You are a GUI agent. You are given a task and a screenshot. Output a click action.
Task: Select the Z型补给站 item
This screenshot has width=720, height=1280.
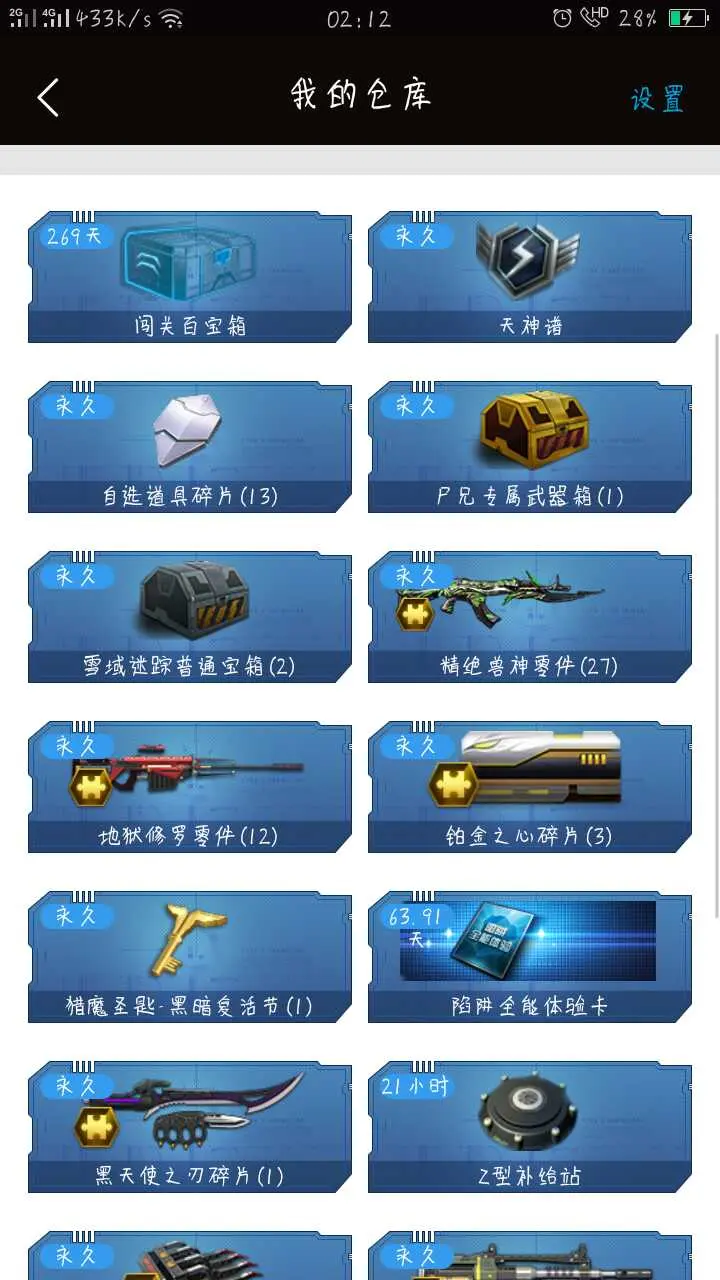tap(530, 1127)
